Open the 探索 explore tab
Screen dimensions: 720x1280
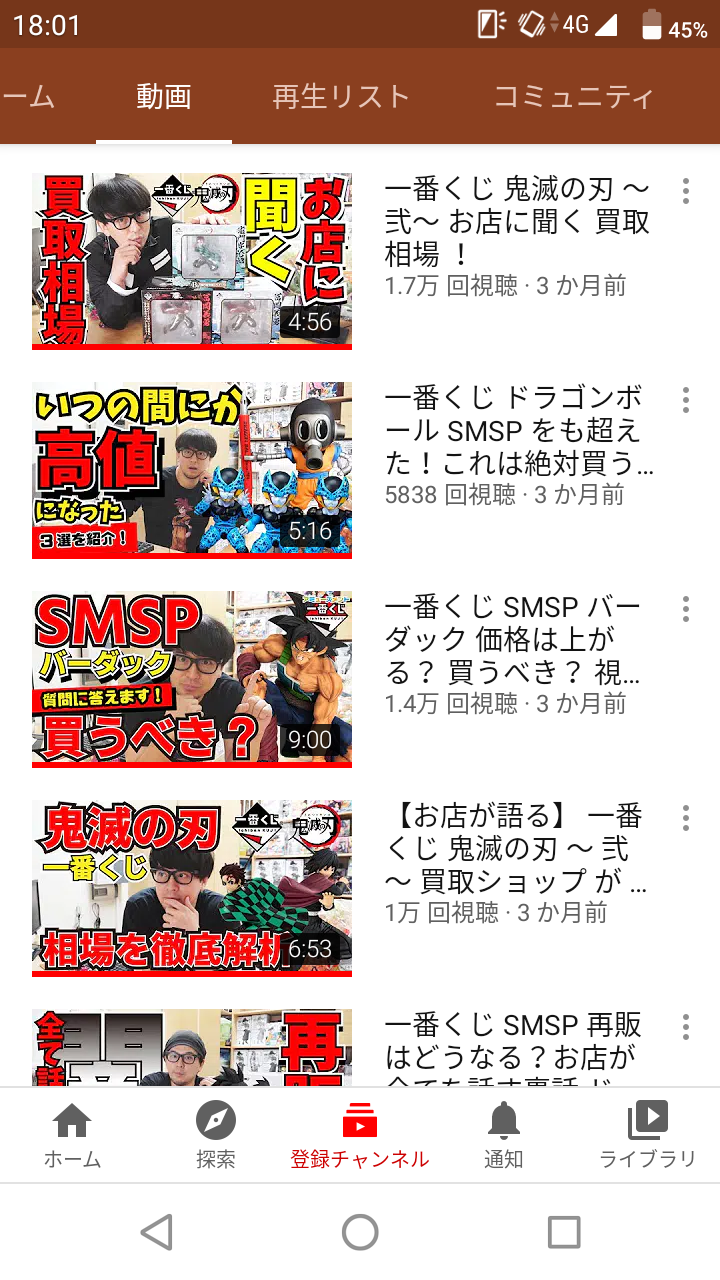tap(216, 1136)
